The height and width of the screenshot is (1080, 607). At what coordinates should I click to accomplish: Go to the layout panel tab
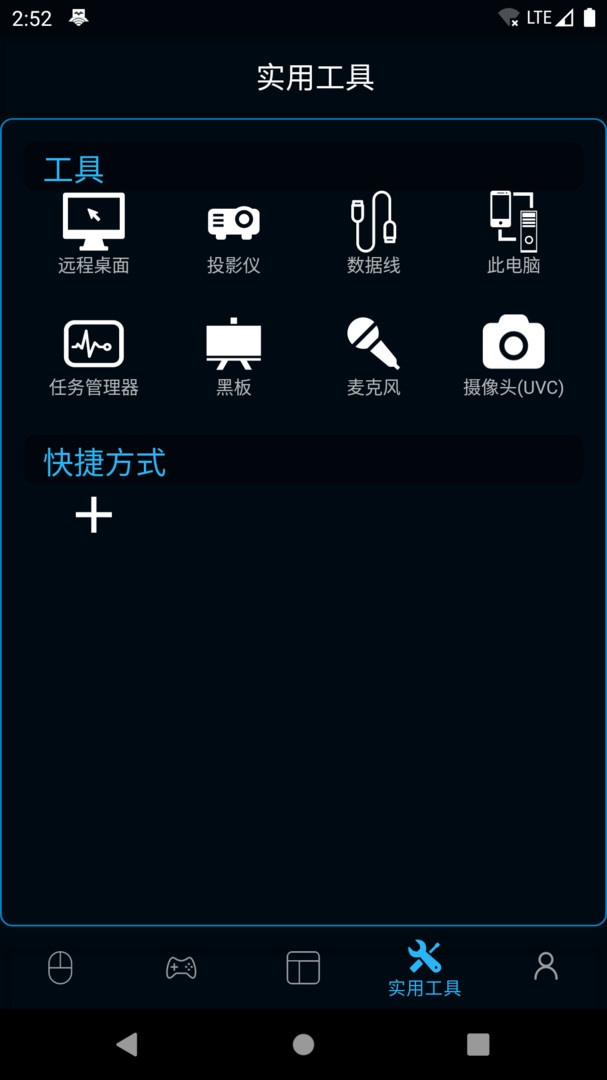pos(303,967)
